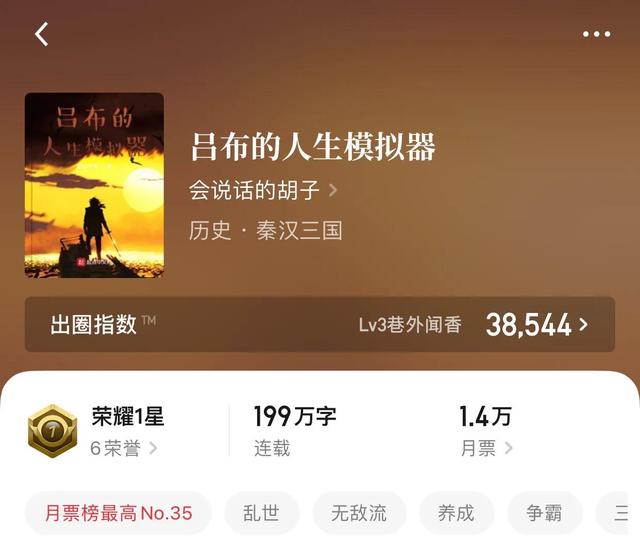Tap the 月票榜最高No.35 chip
Viewport: 640px width, 555px height.
coord(118,513)
